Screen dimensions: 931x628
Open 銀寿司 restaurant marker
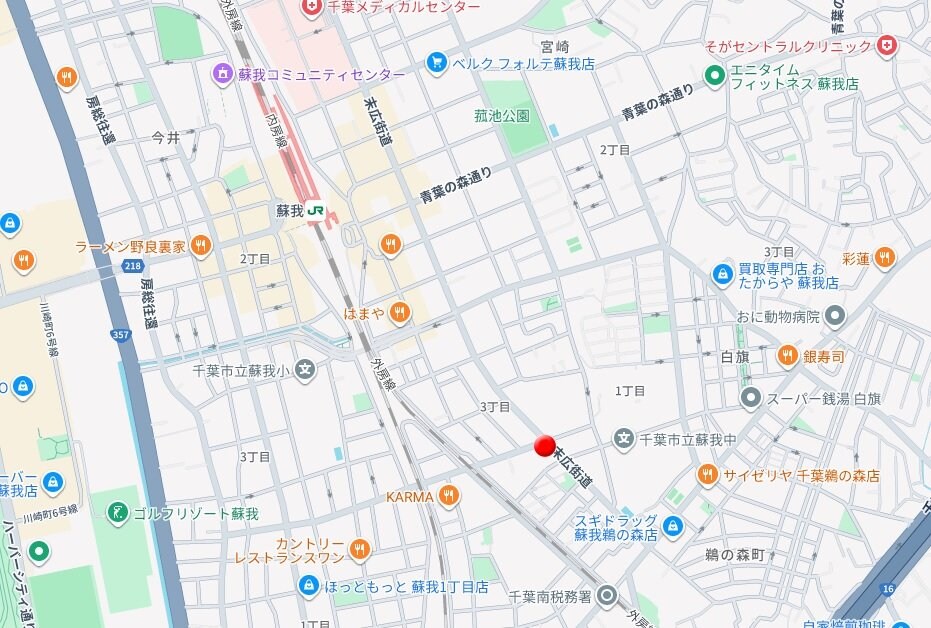(x=788, y=356)
